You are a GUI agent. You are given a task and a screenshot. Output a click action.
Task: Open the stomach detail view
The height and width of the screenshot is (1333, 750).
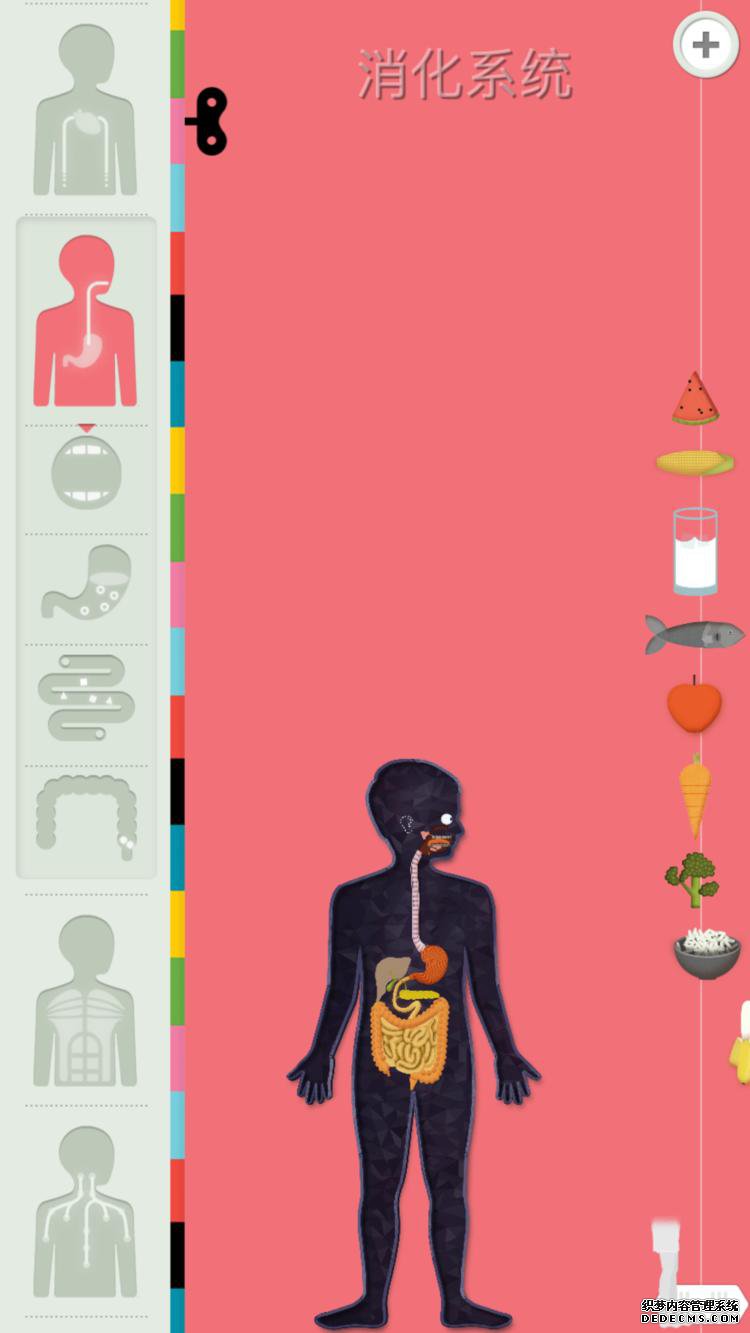(86, 583)
